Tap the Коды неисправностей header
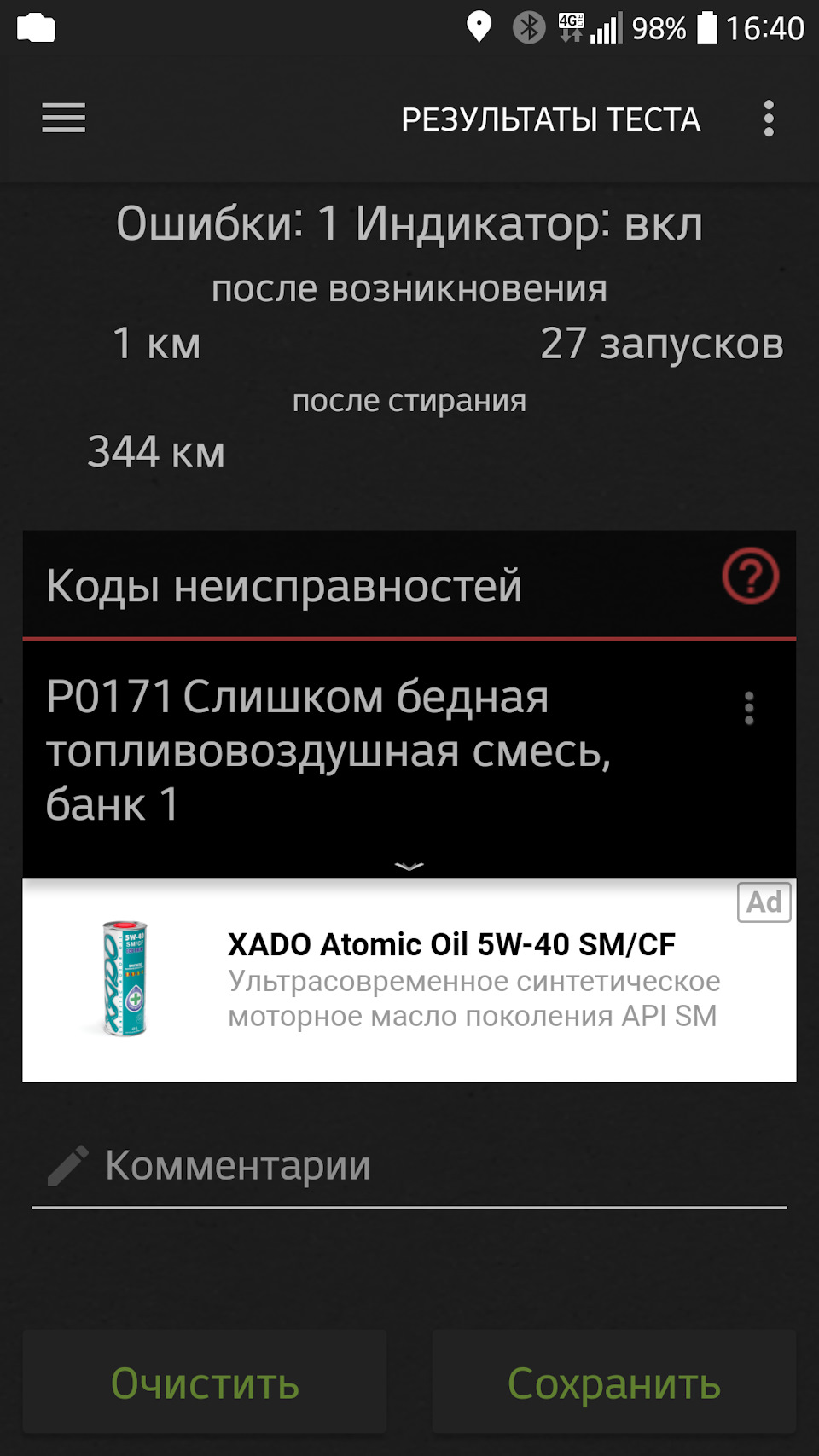 pyautogui.click(x=284, y=584)
